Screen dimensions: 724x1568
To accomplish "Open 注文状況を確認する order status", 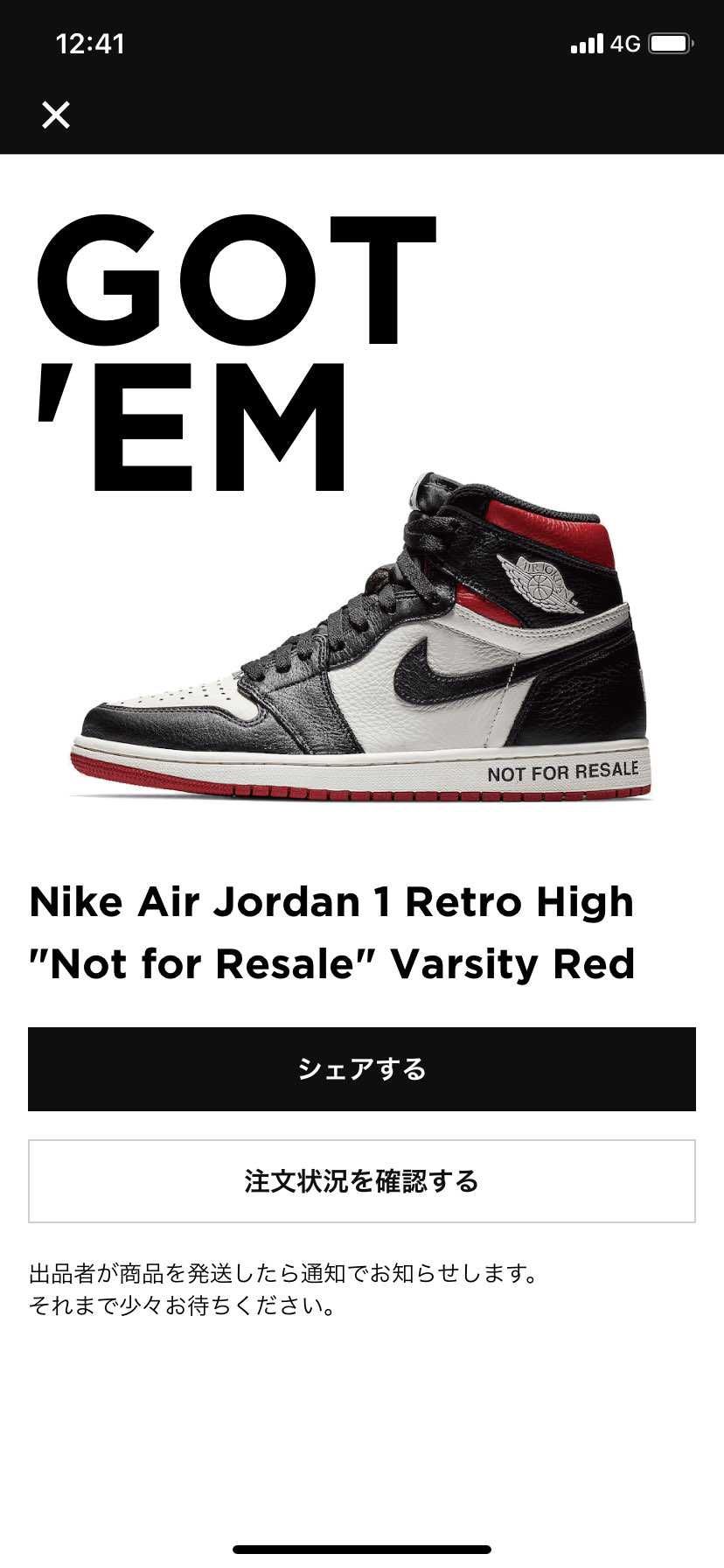I will coord(362,1181).
